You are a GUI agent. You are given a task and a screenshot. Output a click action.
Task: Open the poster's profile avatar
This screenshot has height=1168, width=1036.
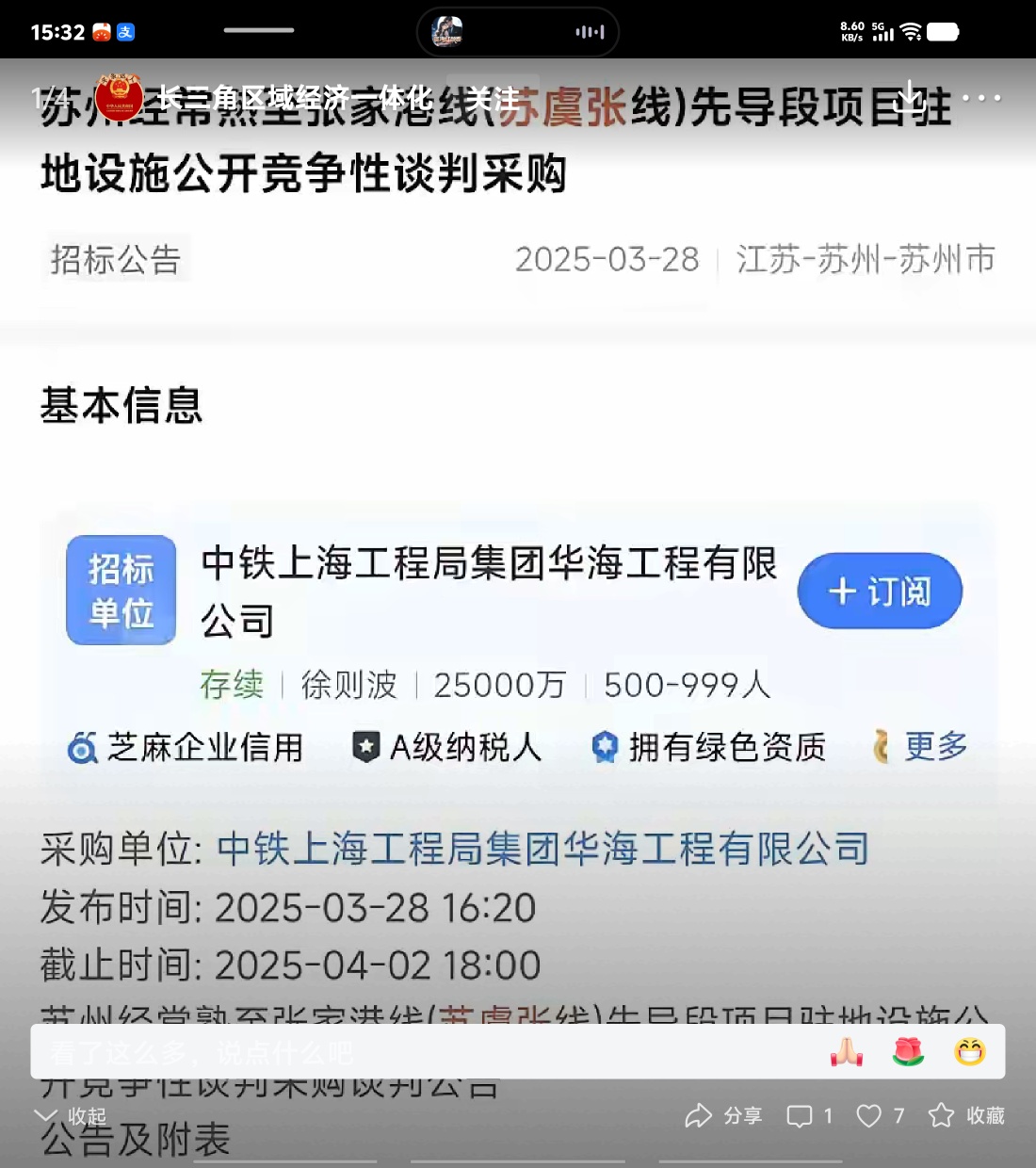120,97
